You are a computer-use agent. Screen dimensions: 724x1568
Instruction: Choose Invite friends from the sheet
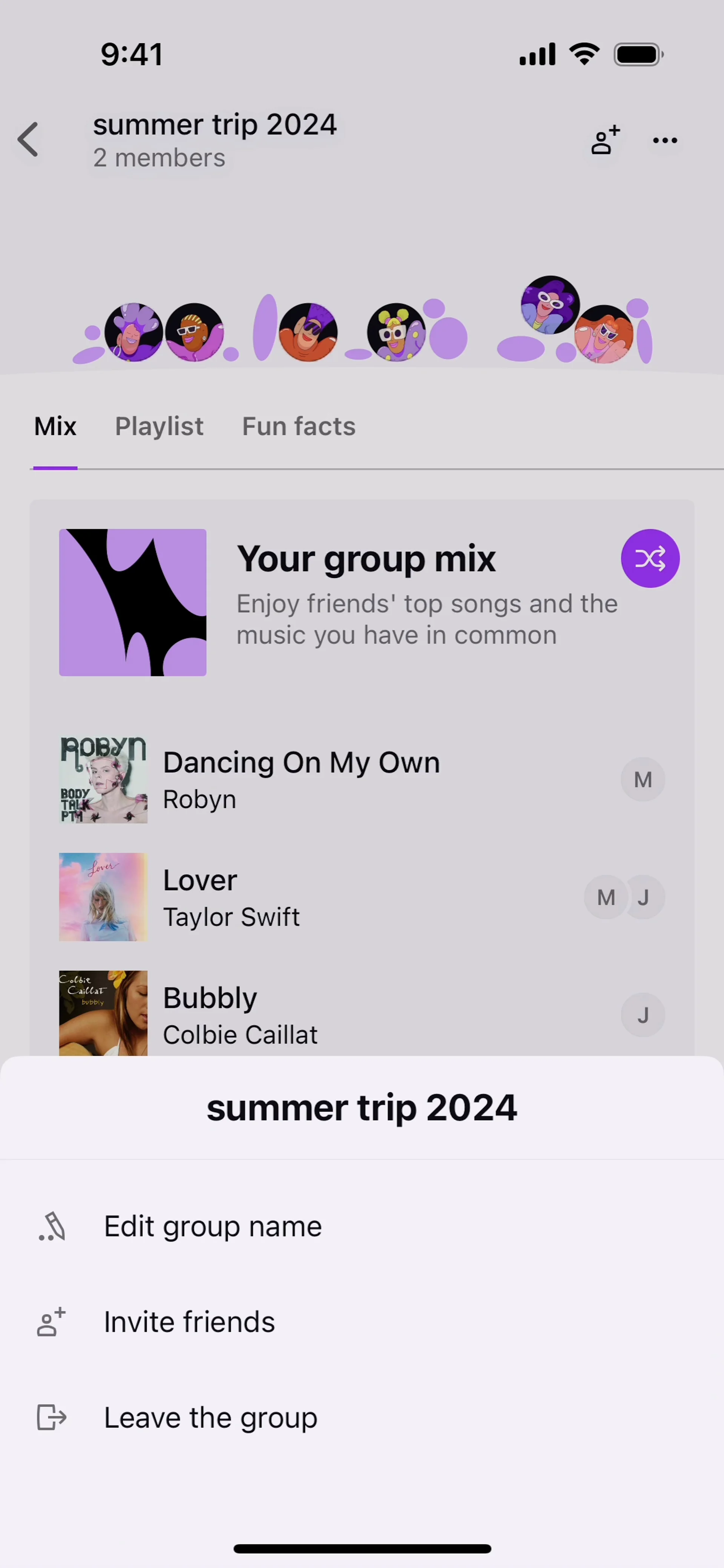click(189, 1322)
